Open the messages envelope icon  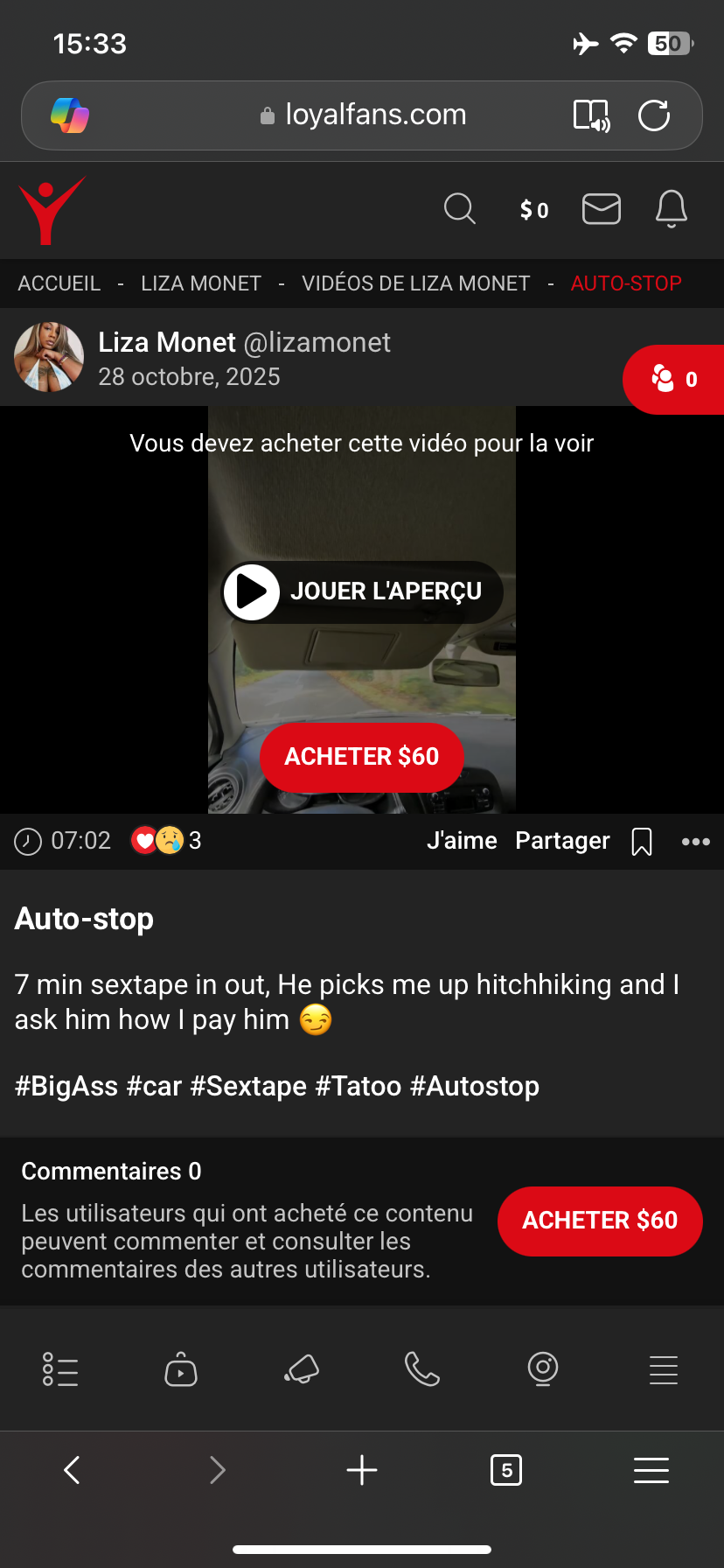[x=602, y=209]
